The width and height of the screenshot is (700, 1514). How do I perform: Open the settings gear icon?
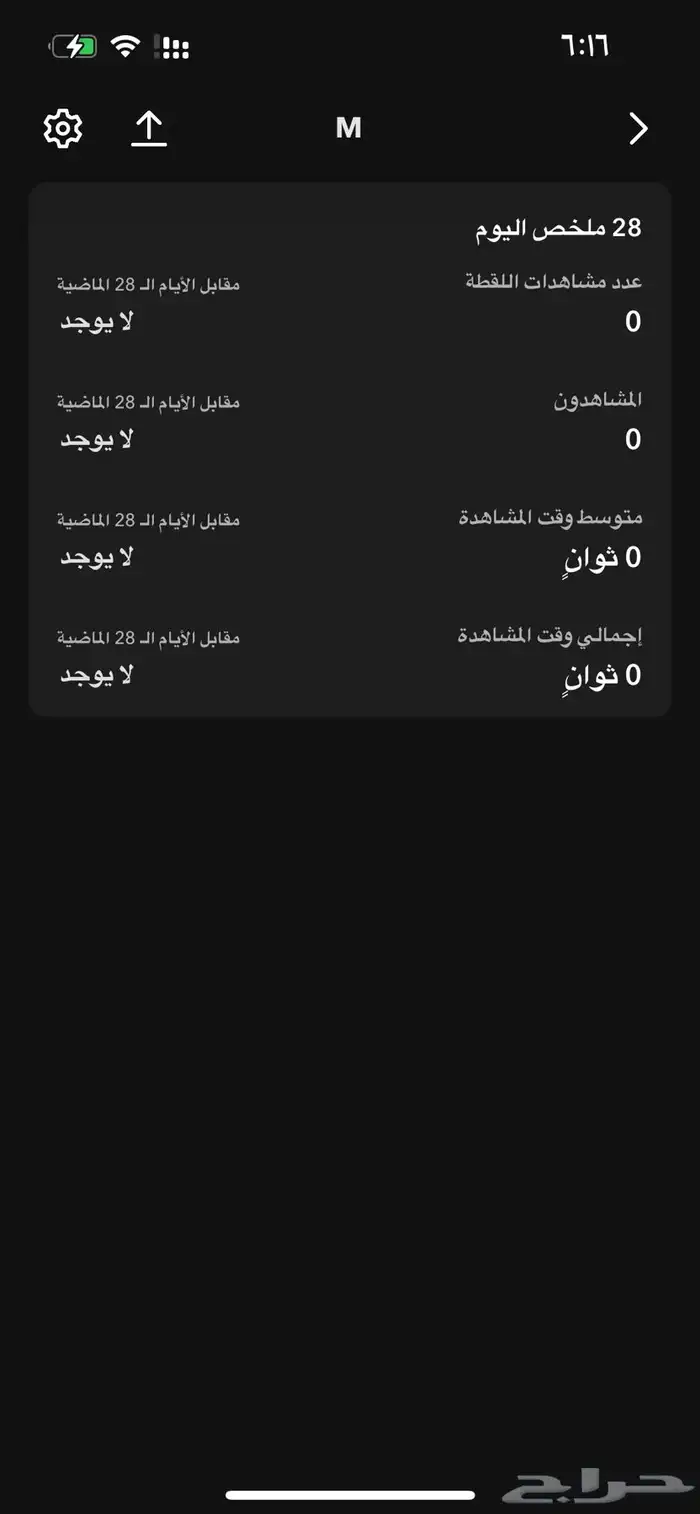[63, 129]
